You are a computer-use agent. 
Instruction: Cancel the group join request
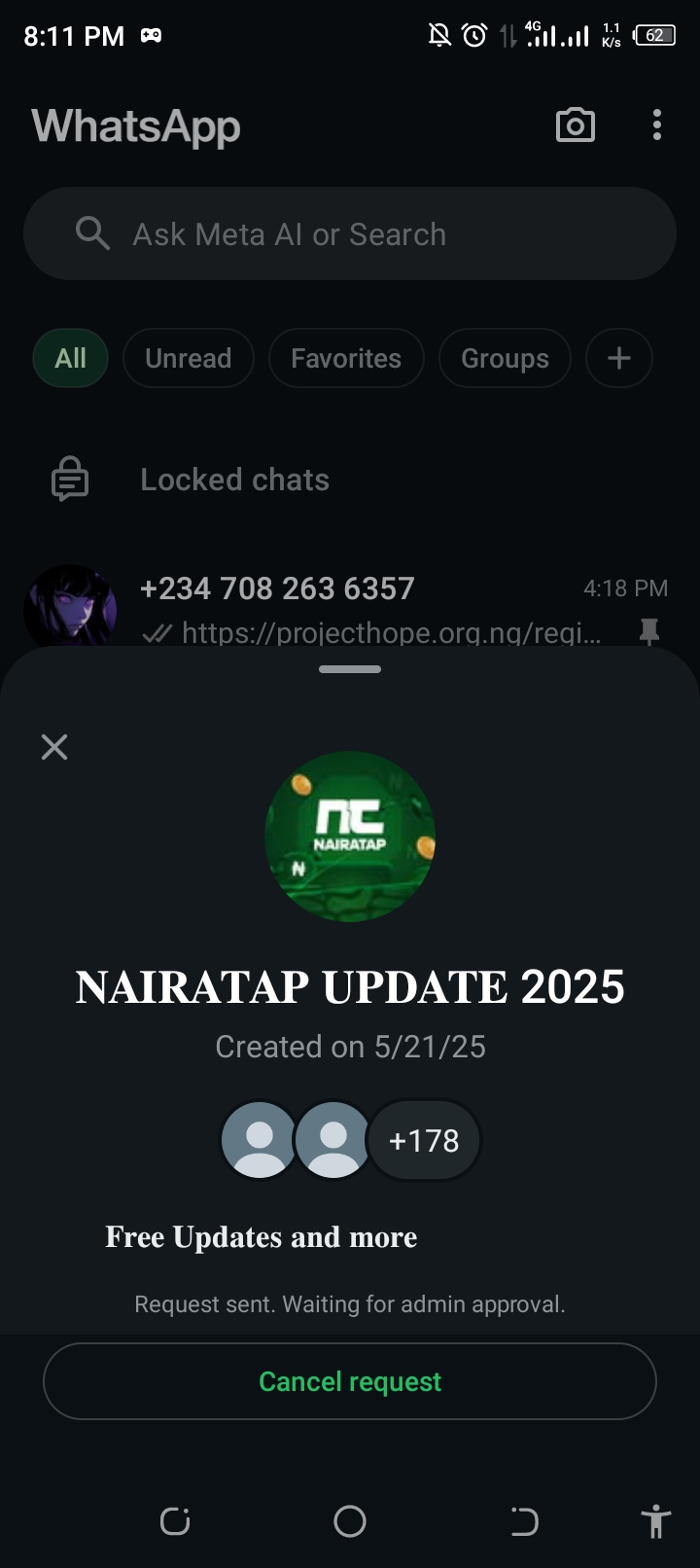[x=350, y=1381]
